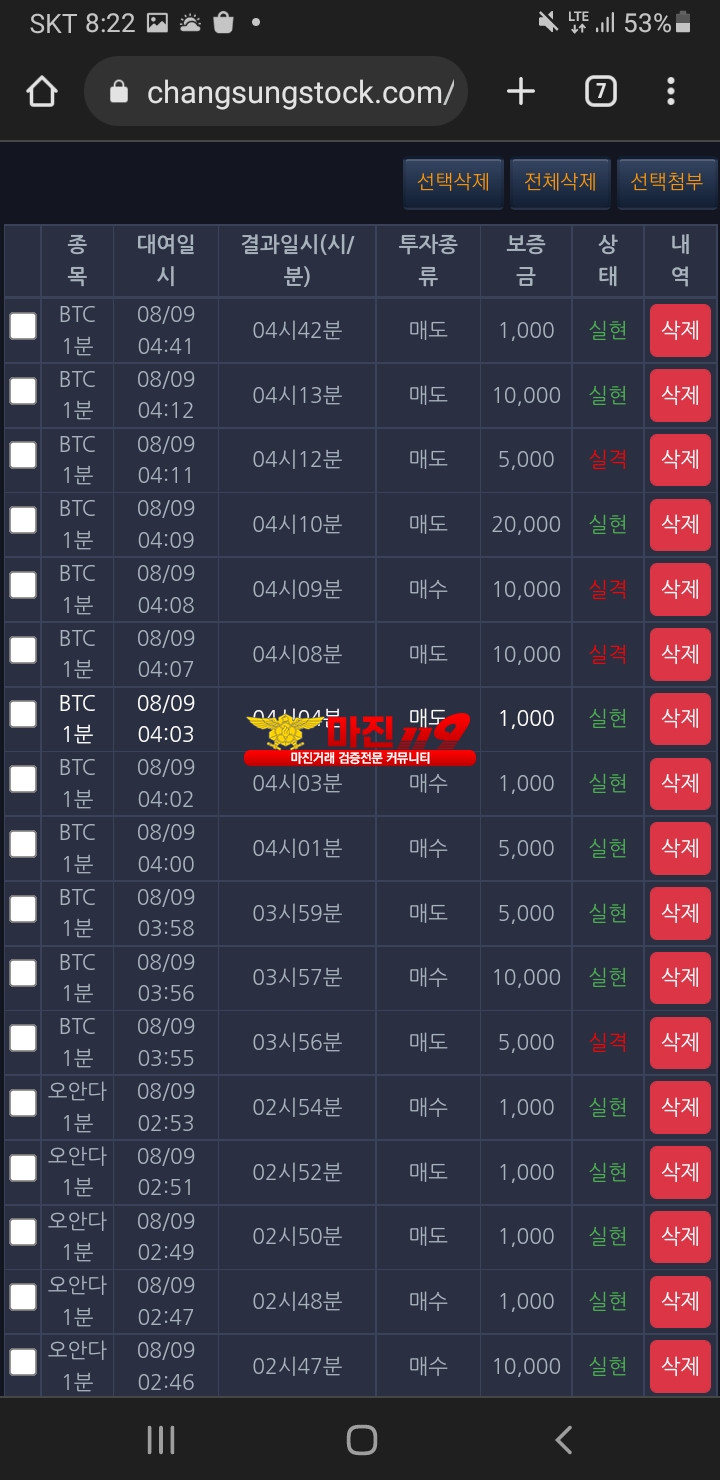Open a new browser tab
This screenshot has height=1480, width=720.
(520, 93)
